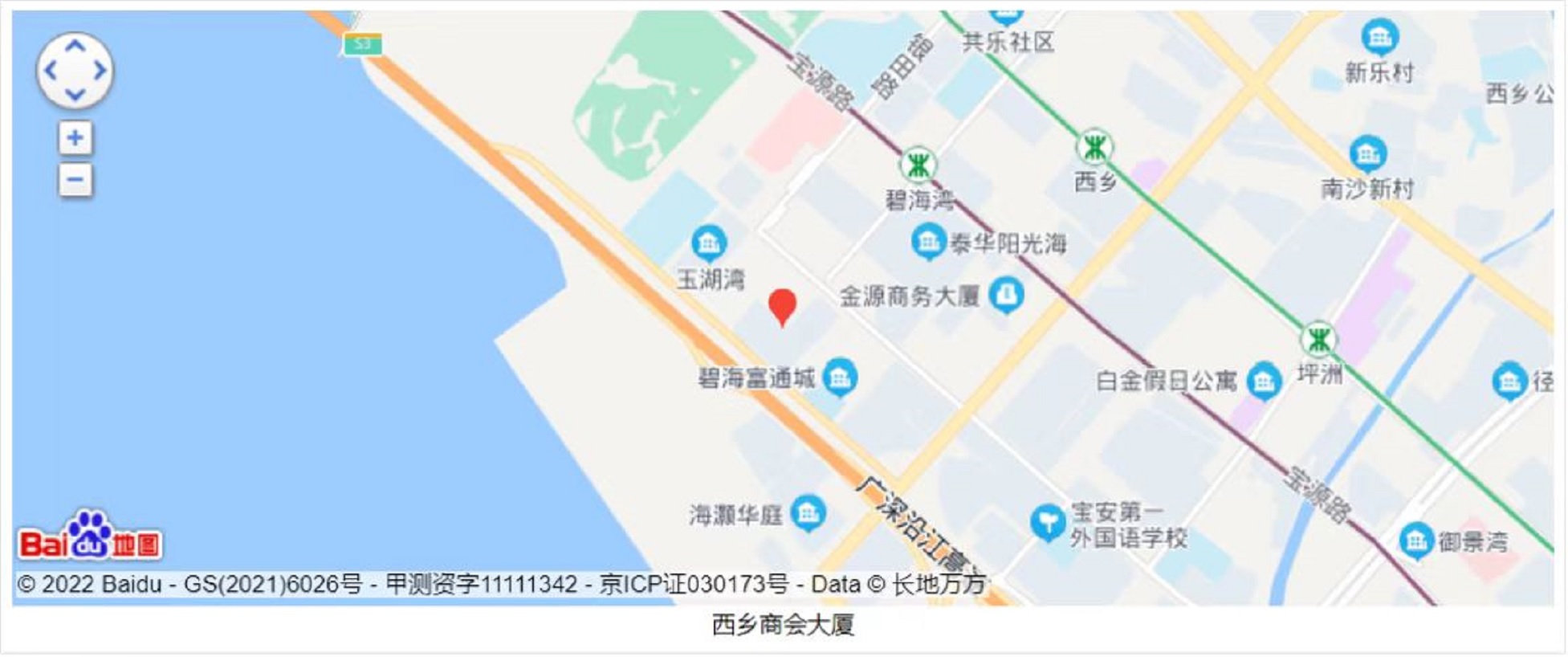The width and height of the screenshot is (1568, 657).
Task: Open the 白金假日公寓 place marker
Action: tap(1264, 380)
